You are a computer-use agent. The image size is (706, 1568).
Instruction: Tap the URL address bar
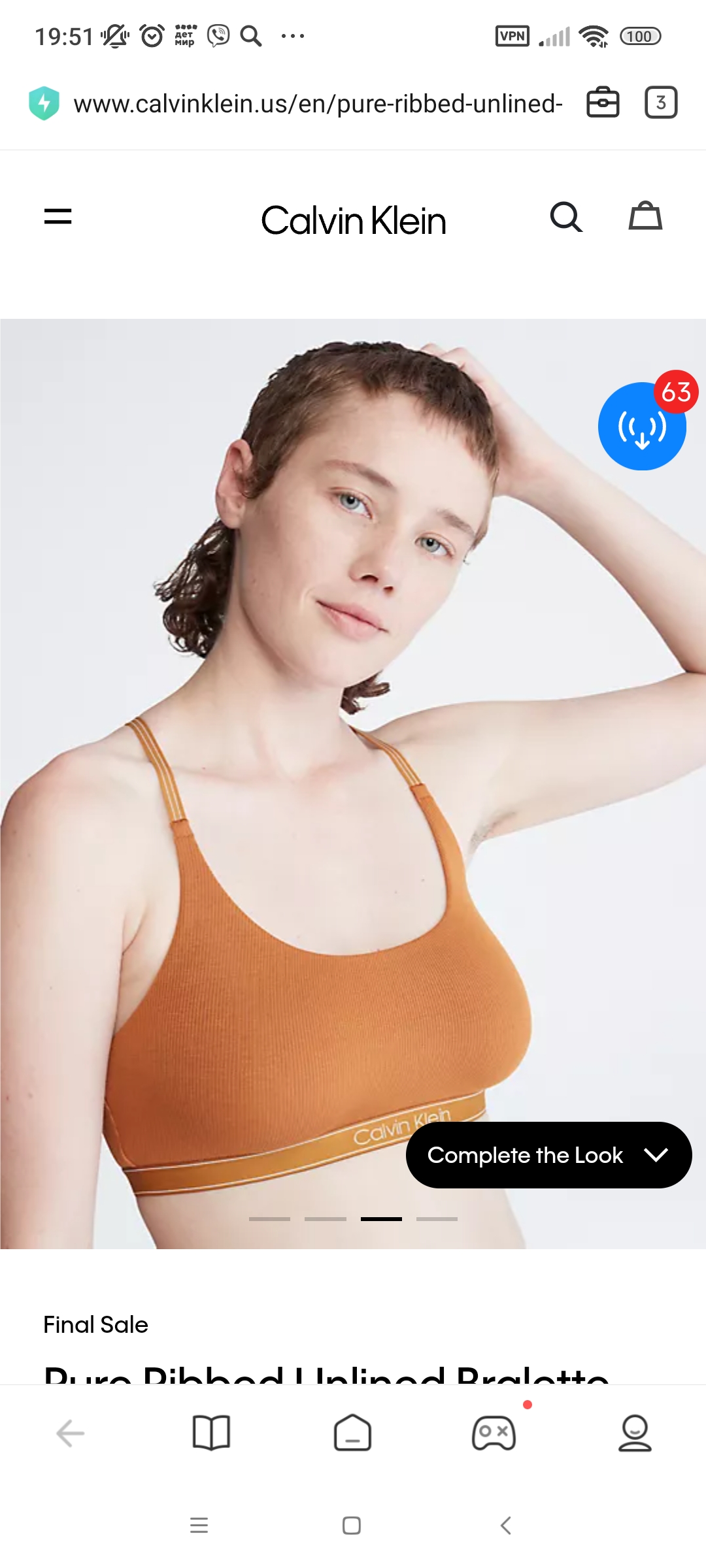pos(318,104)
